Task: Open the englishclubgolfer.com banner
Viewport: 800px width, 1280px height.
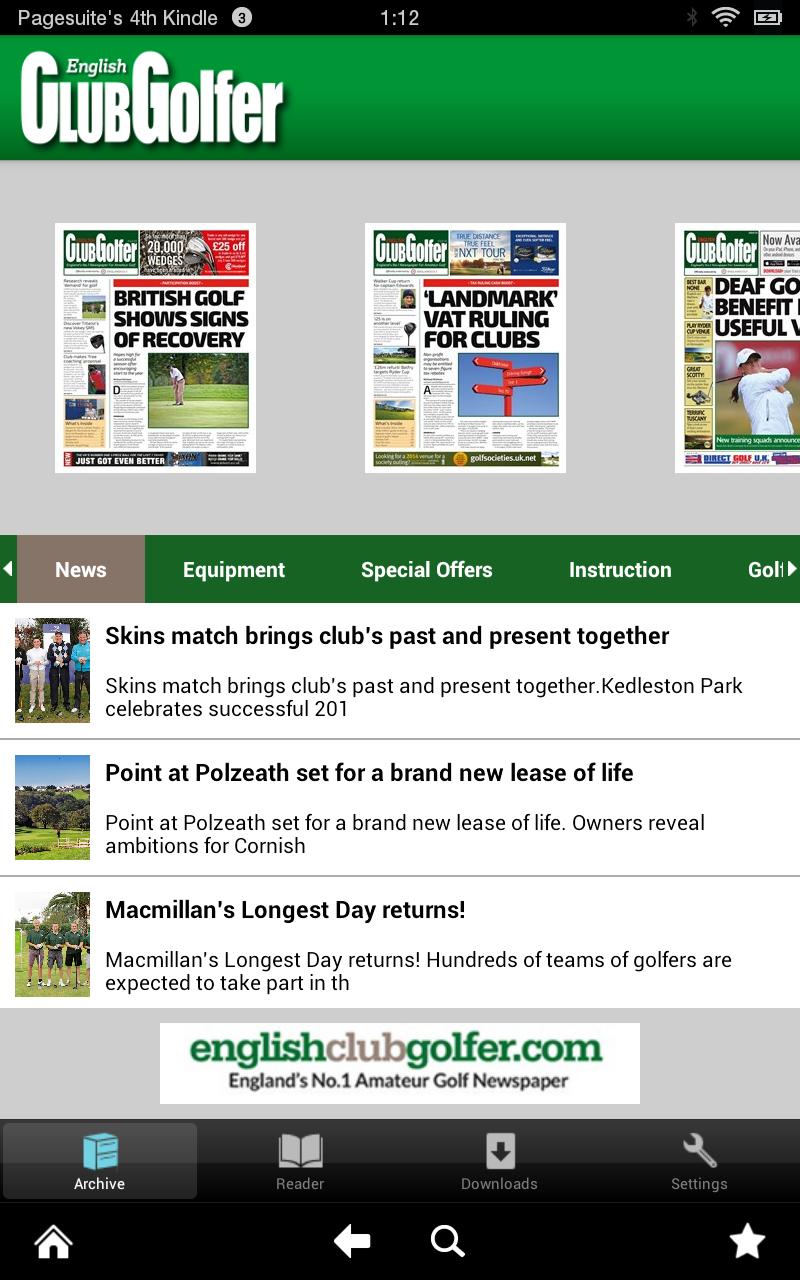Action: click(x=400, y=1063)
